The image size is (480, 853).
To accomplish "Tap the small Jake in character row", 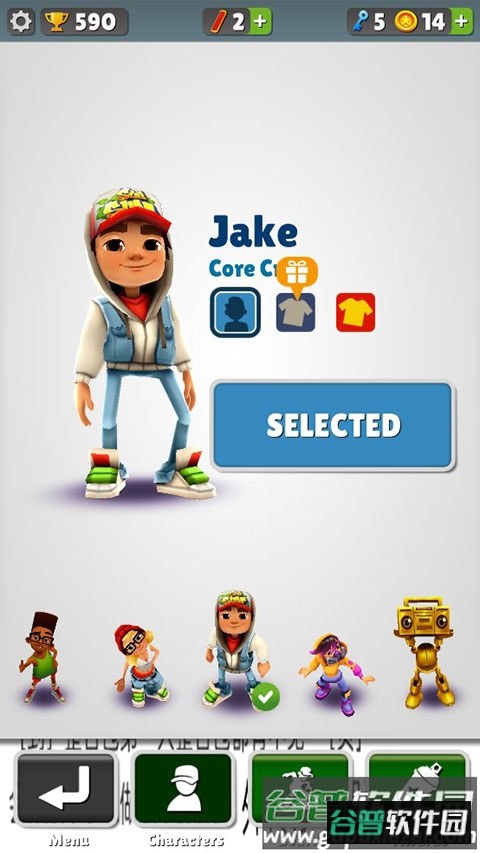I will click(237, 649).
